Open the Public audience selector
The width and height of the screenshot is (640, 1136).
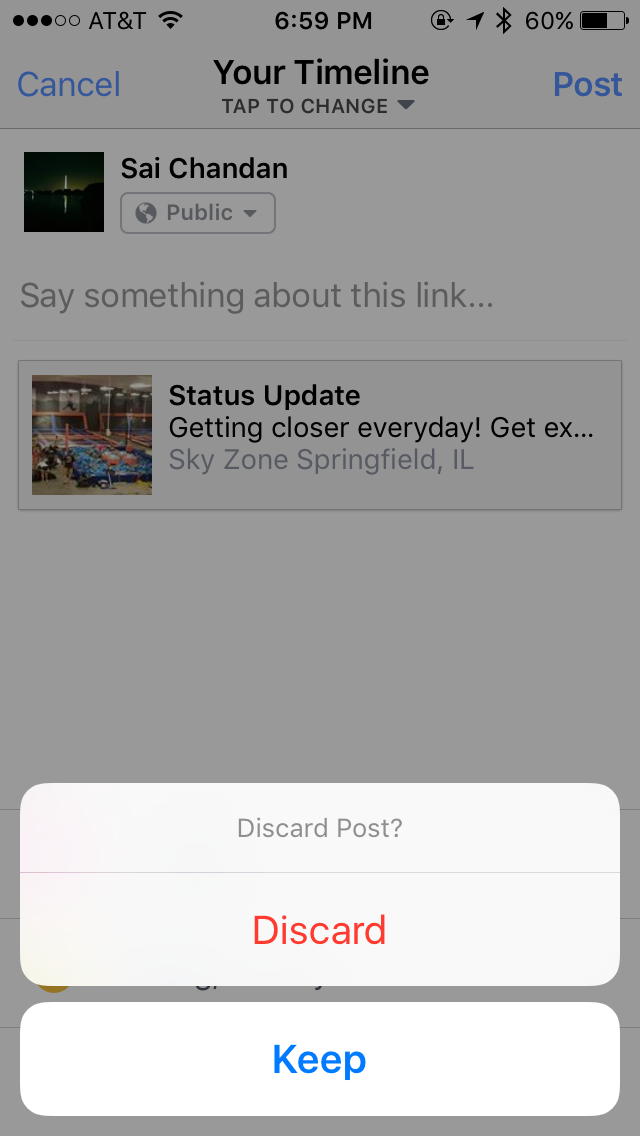198,213
